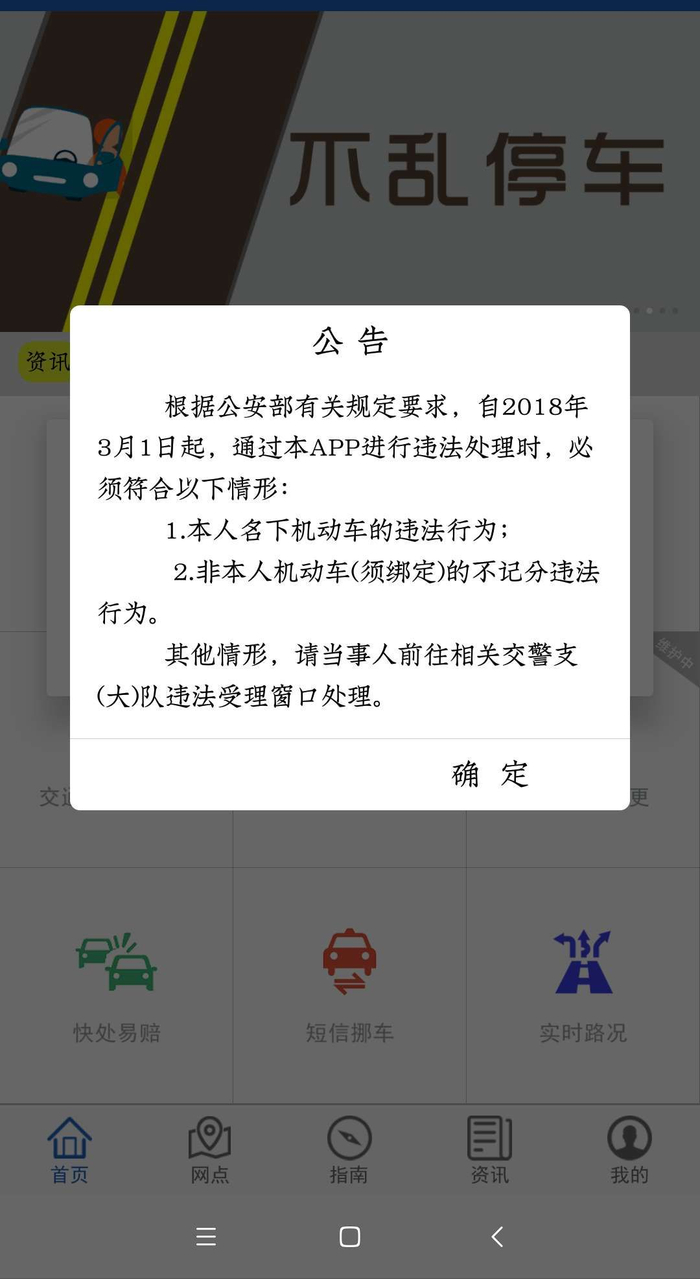Confirm the 公告 dialog with 确定
Image resolution: width=700 pixels, height=1279 pixels.
tap(489, 774)
